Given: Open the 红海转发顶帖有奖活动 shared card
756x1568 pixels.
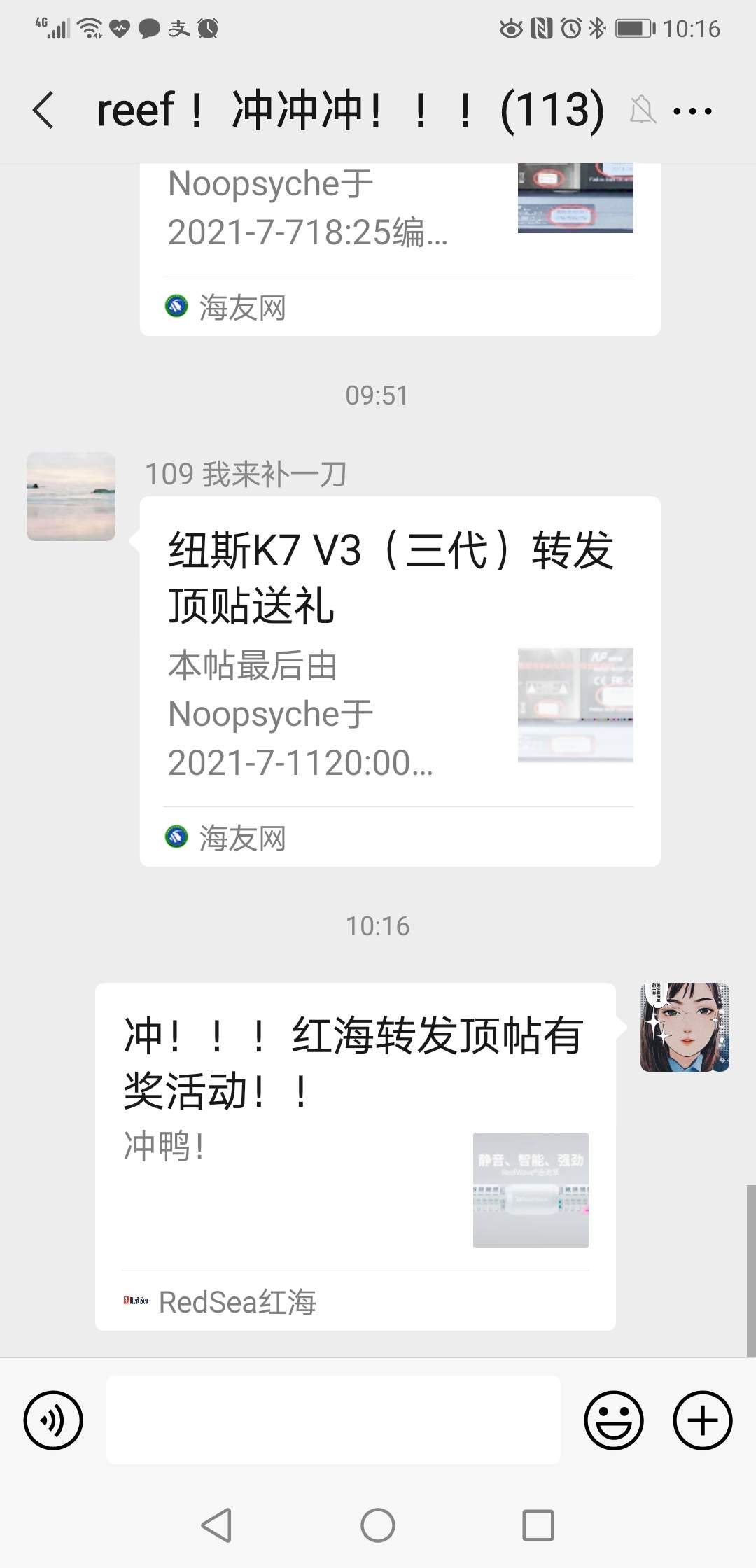Looking at the screenshot, I should click(355, 1155).
